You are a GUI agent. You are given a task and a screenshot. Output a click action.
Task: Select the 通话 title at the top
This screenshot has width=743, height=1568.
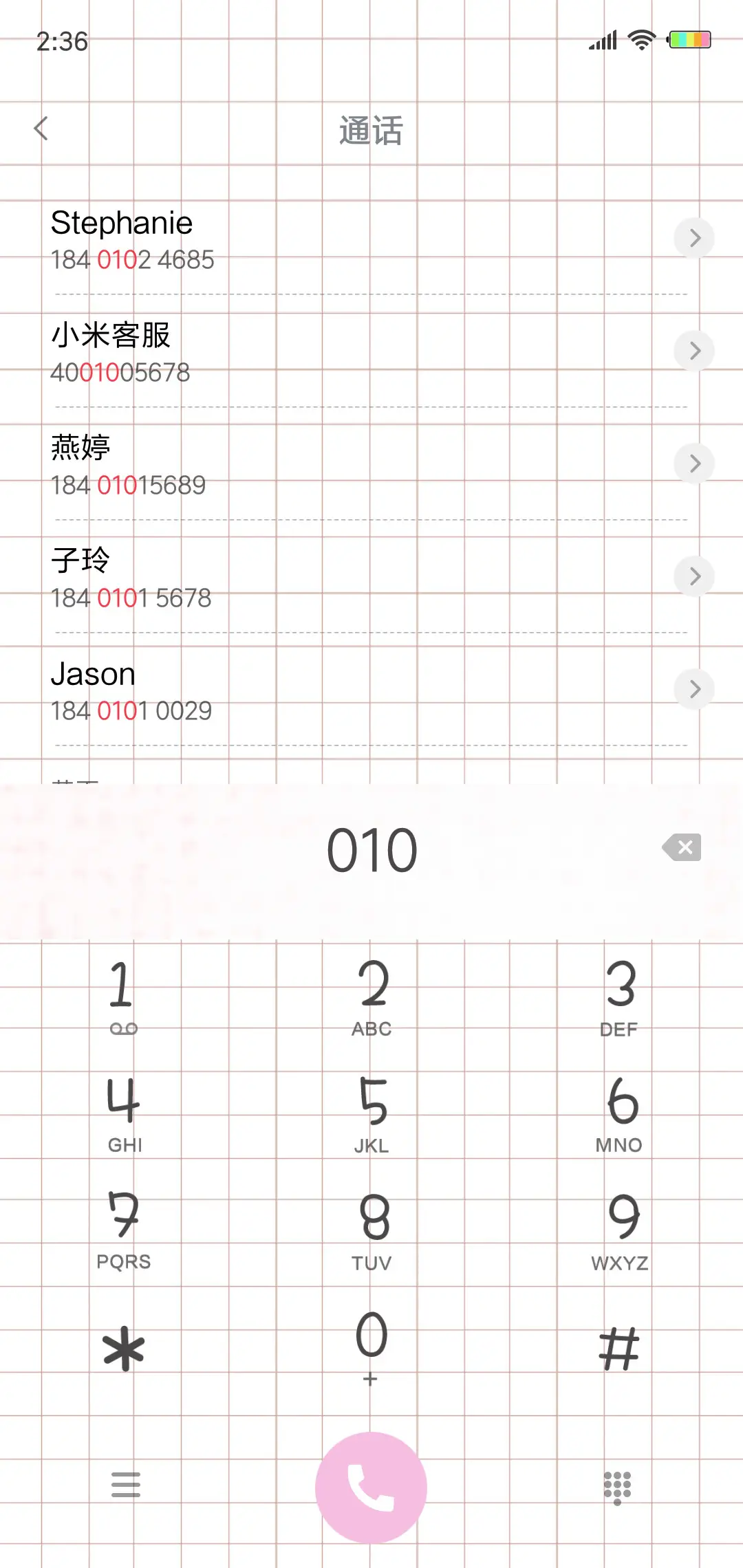tap(371, 132)
